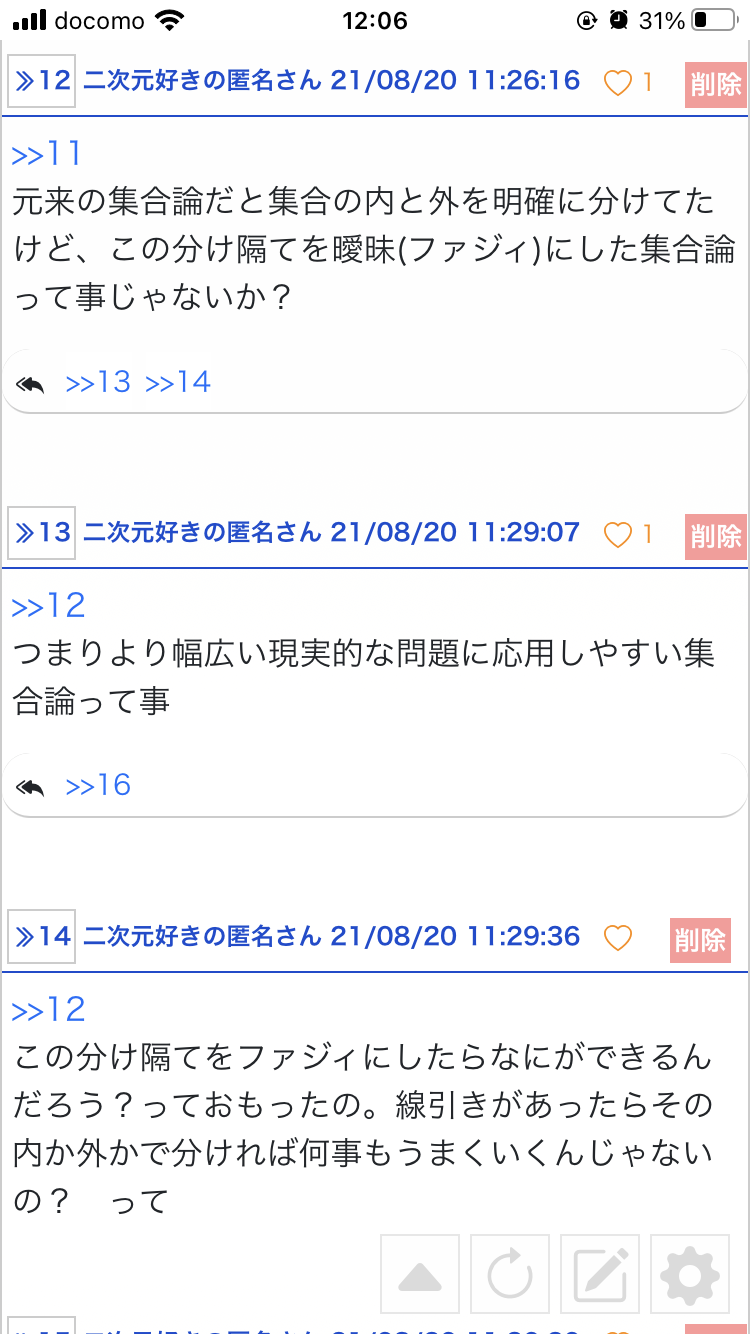The image size is (750, 1334).
Task: Open settings with the gear button
Action: click(690, 1274)
